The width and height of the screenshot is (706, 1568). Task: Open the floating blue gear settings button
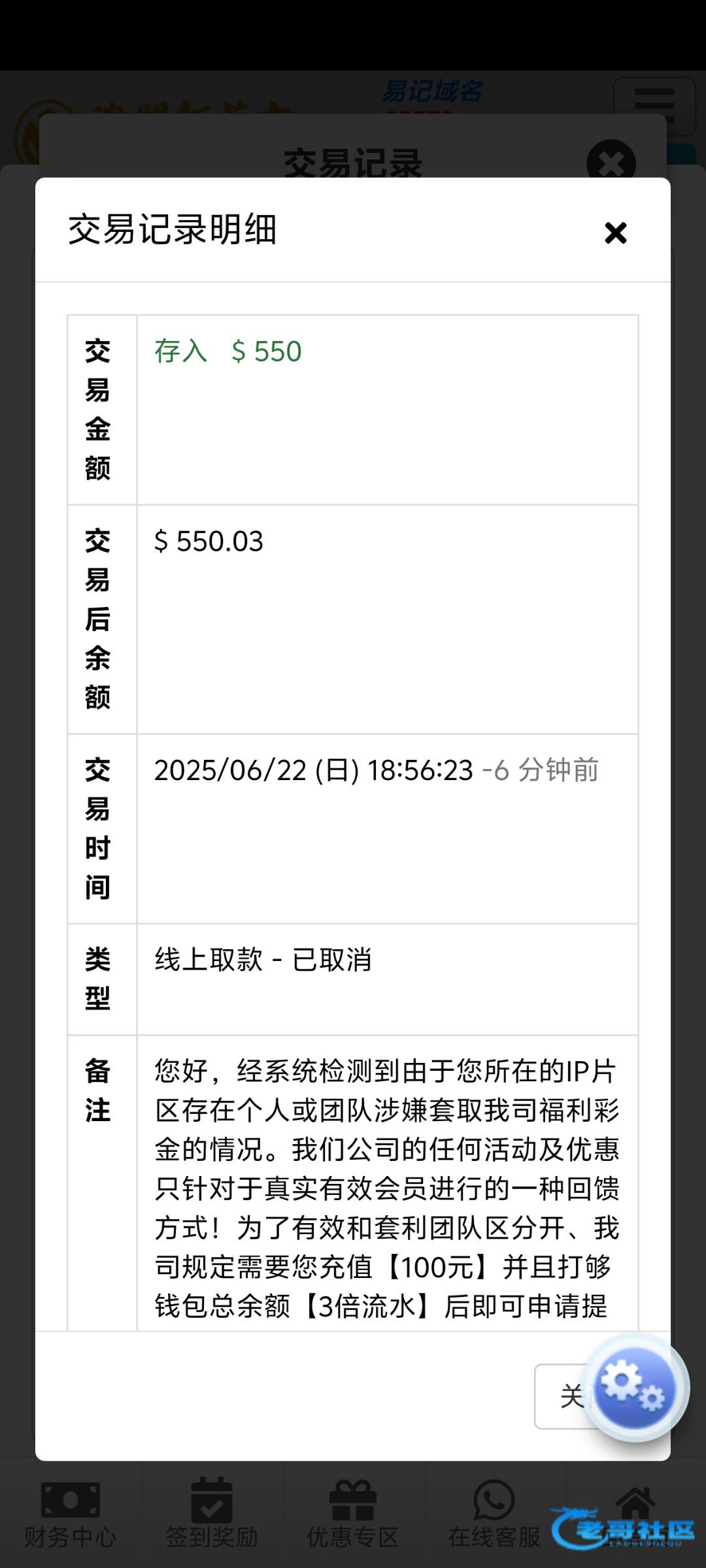635,1387
